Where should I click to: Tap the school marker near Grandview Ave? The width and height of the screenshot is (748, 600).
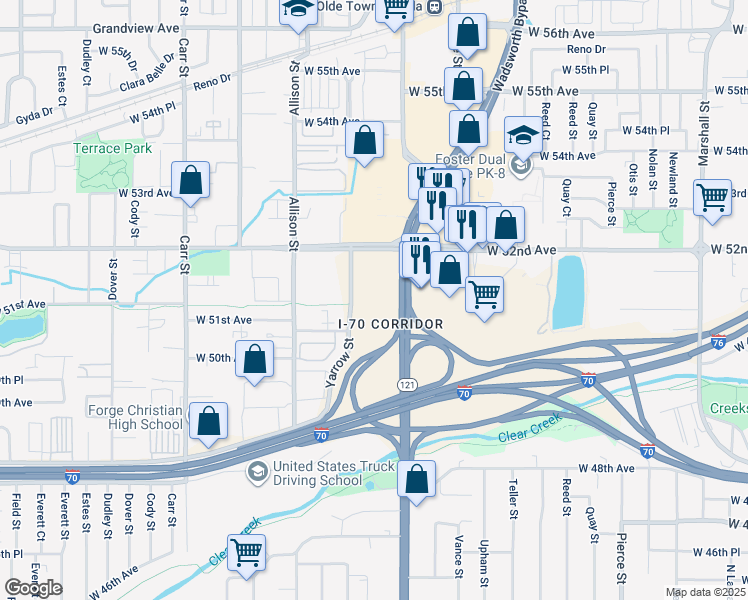(x=297, y=10)
